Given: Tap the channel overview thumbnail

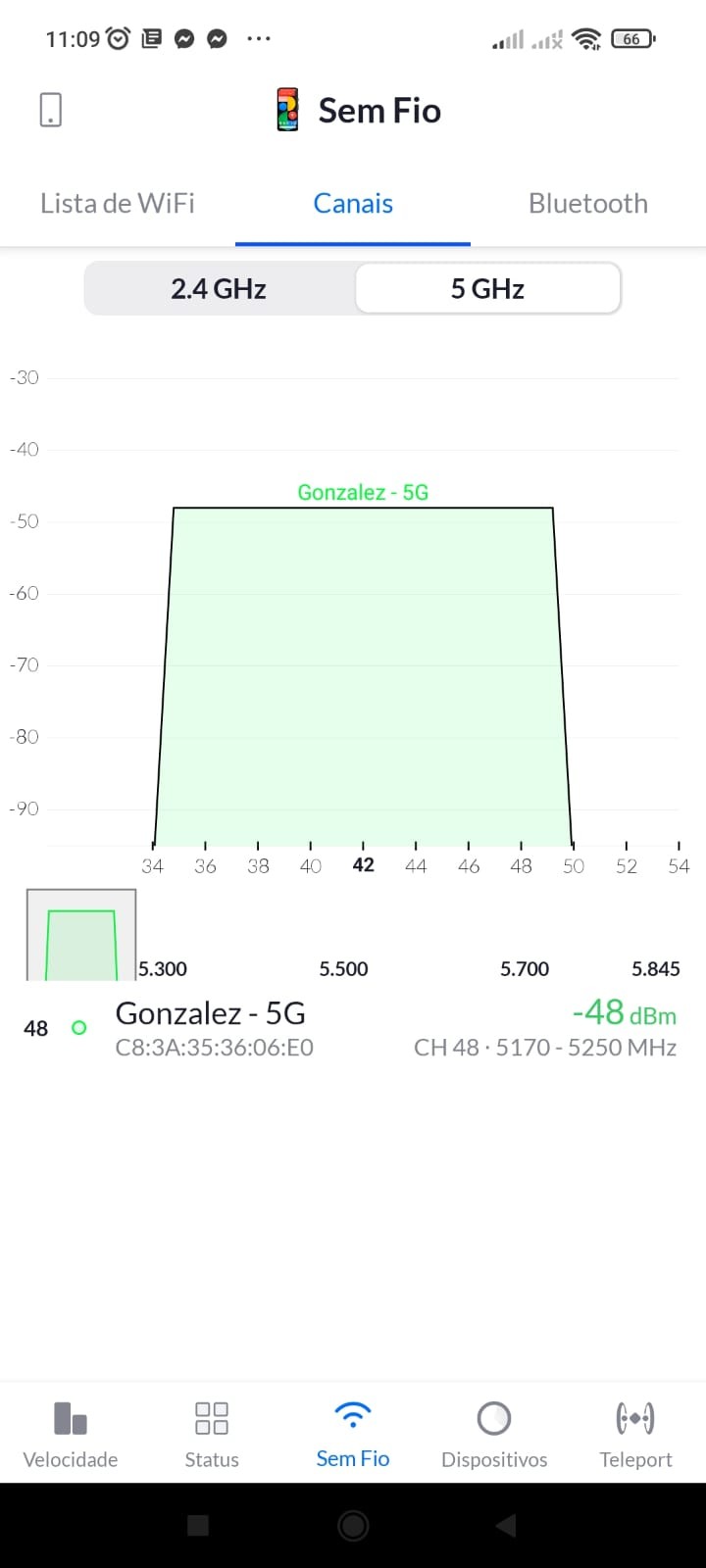Looking at the screenshot, I should 81,935.
